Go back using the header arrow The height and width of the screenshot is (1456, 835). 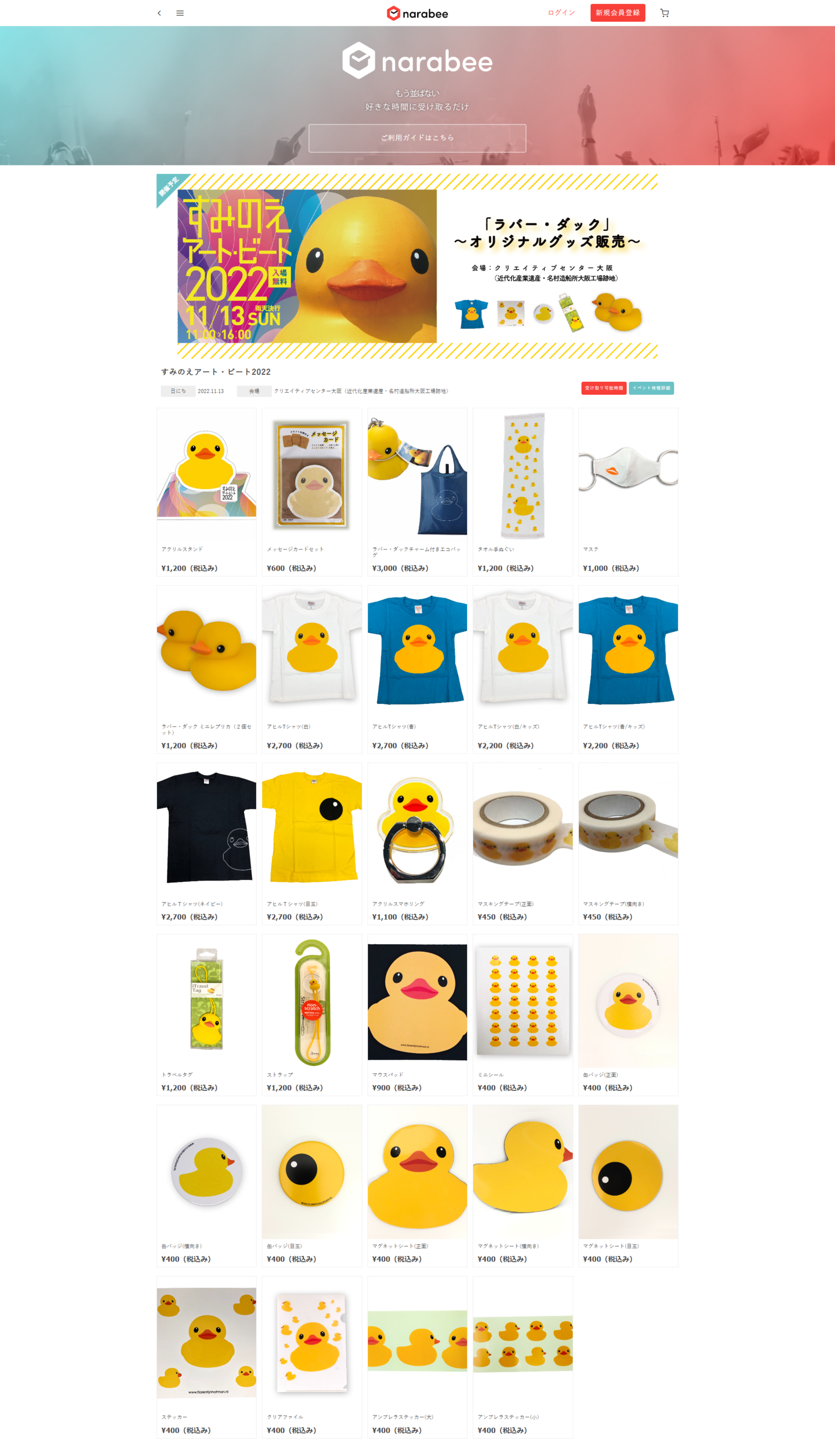pyautogui.click(x=160, y=13)
